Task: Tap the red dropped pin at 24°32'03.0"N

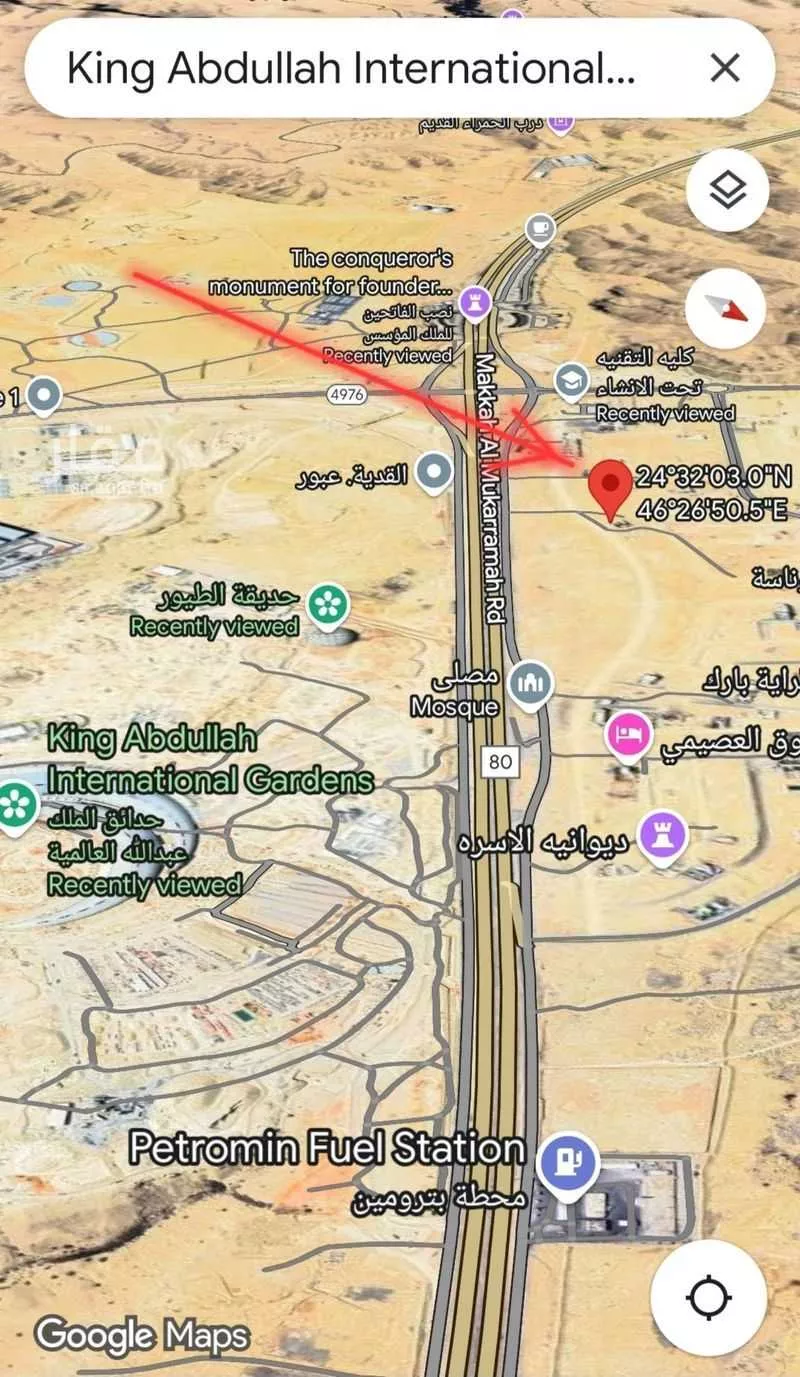Action: [609, 484]
